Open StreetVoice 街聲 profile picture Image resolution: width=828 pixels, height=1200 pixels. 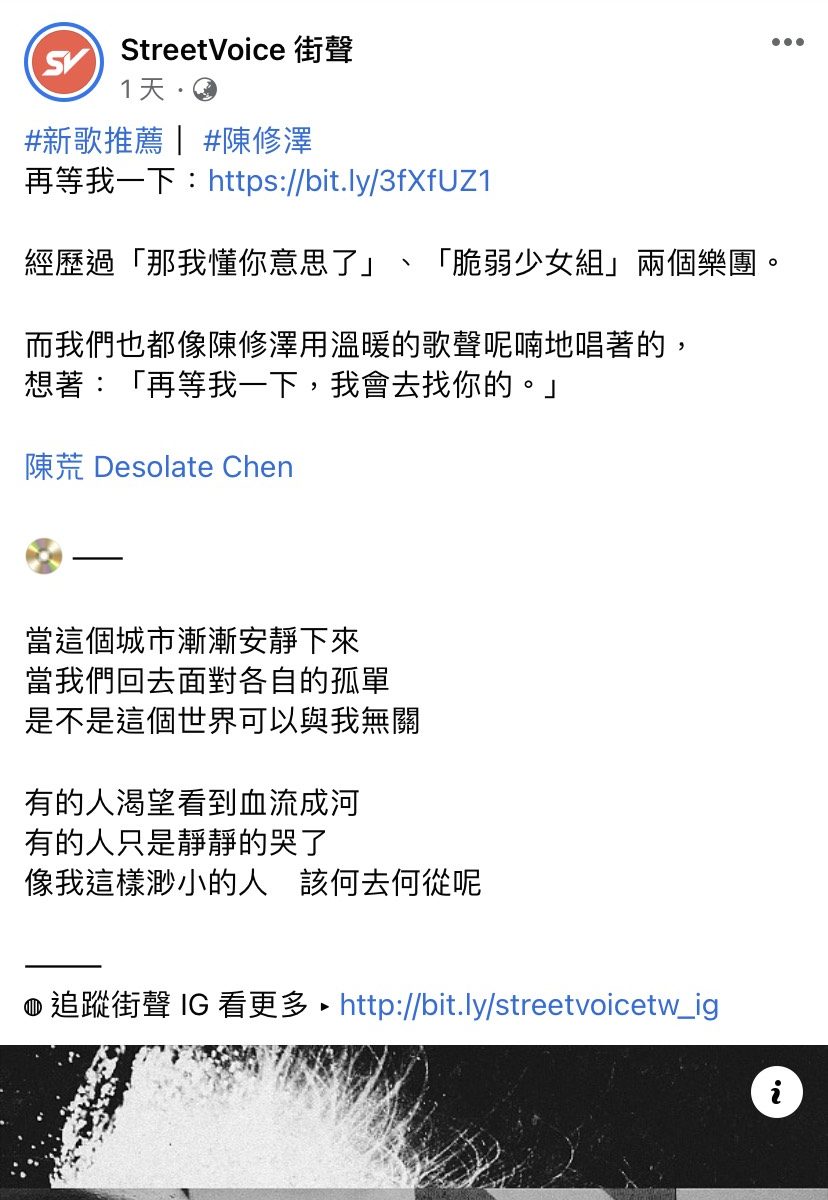(64, 62)
